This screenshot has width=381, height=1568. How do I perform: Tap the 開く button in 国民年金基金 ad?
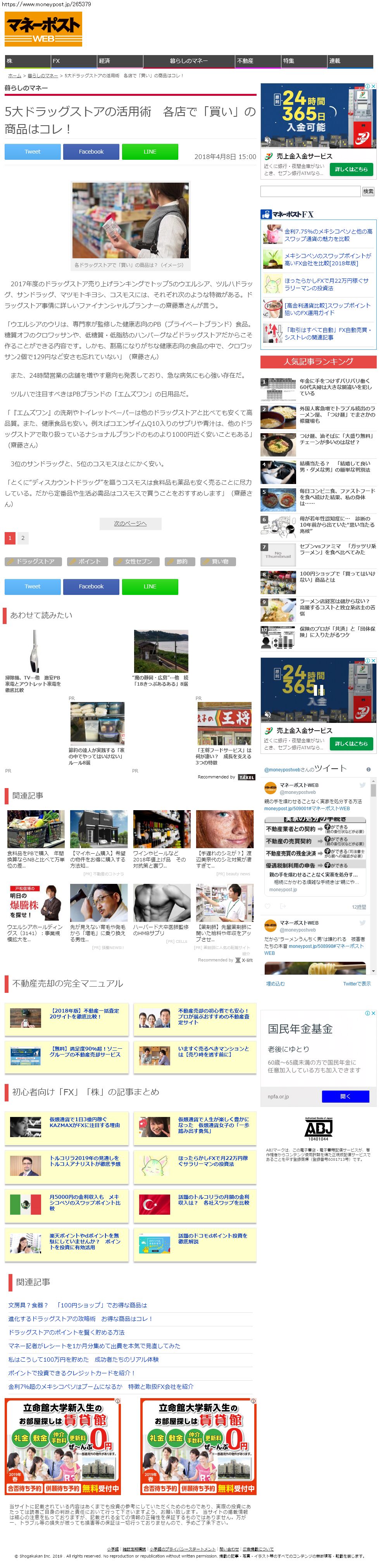point(345,1096)
